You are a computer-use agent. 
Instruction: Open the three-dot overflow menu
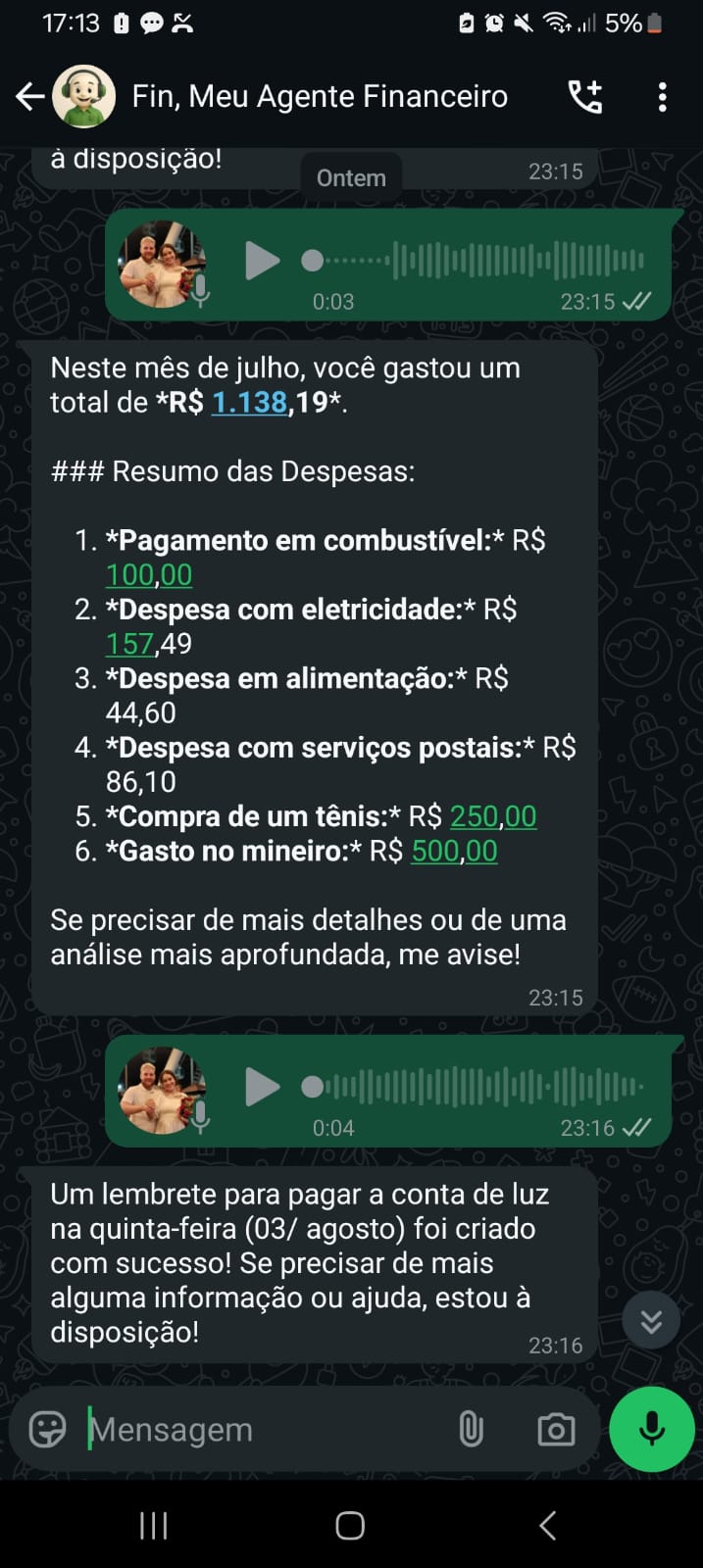point(663,96)
